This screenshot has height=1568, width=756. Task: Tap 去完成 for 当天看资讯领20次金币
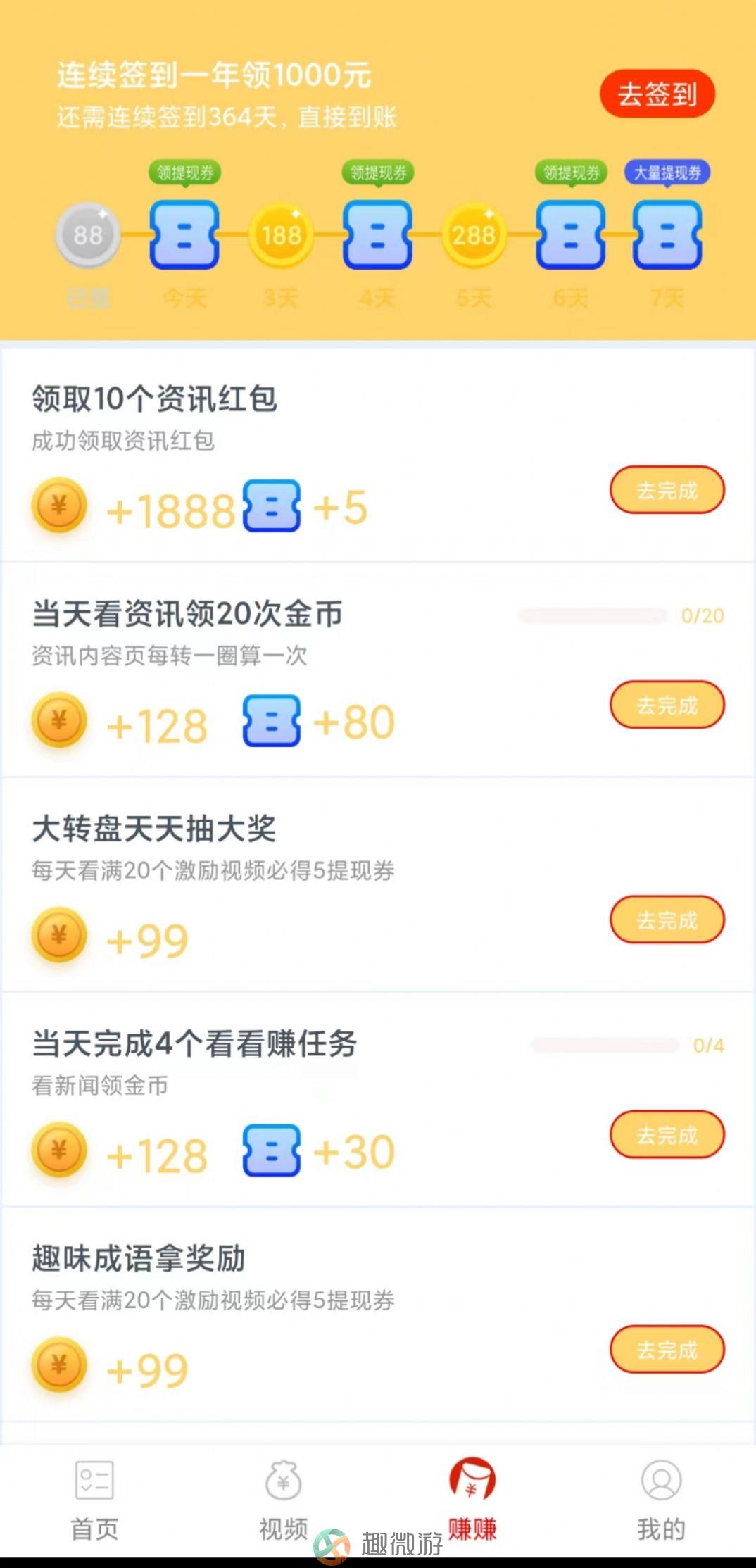(667, 705)
